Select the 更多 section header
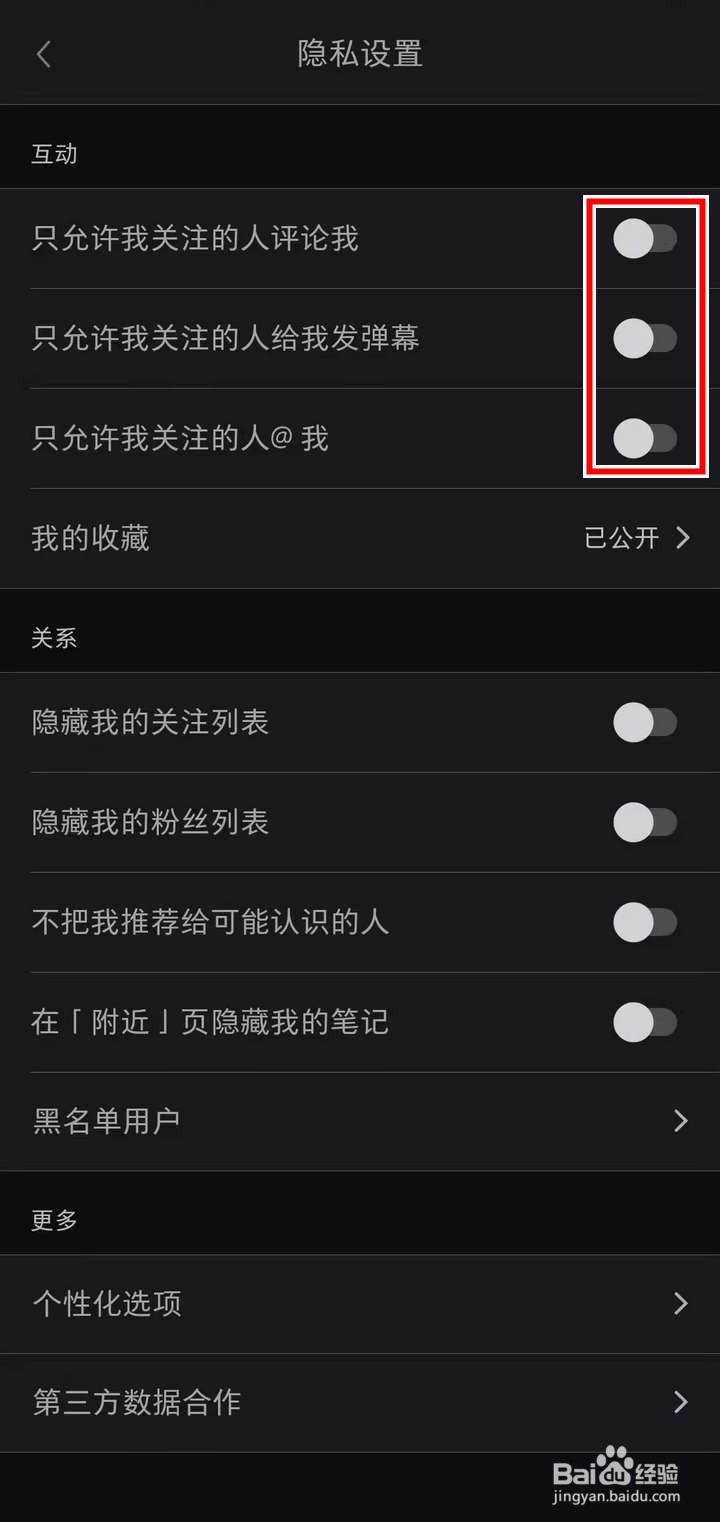 pos(55,1219)
